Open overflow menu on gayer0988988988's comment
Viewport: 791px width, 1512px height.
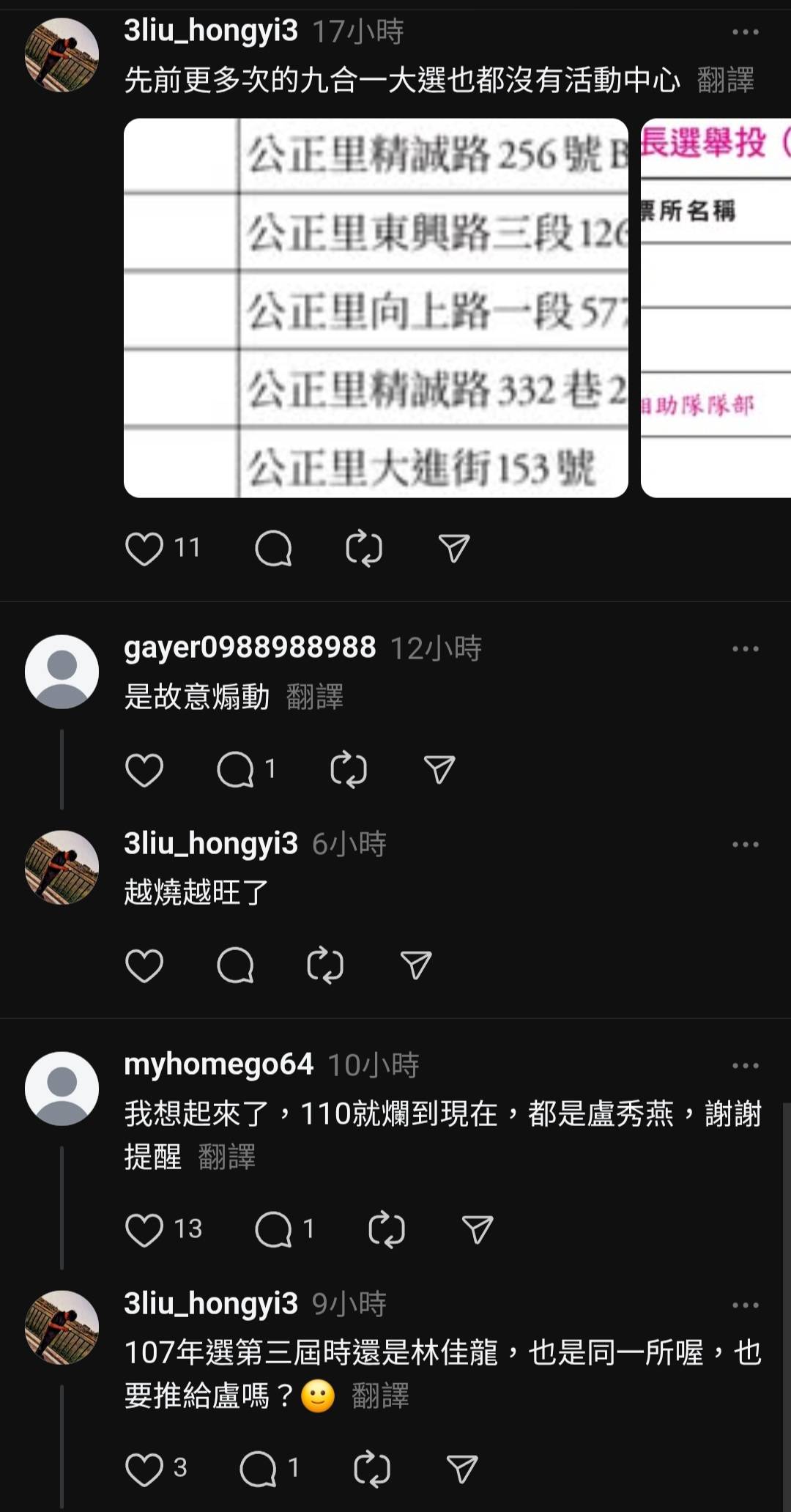click(x=746, y=649)
